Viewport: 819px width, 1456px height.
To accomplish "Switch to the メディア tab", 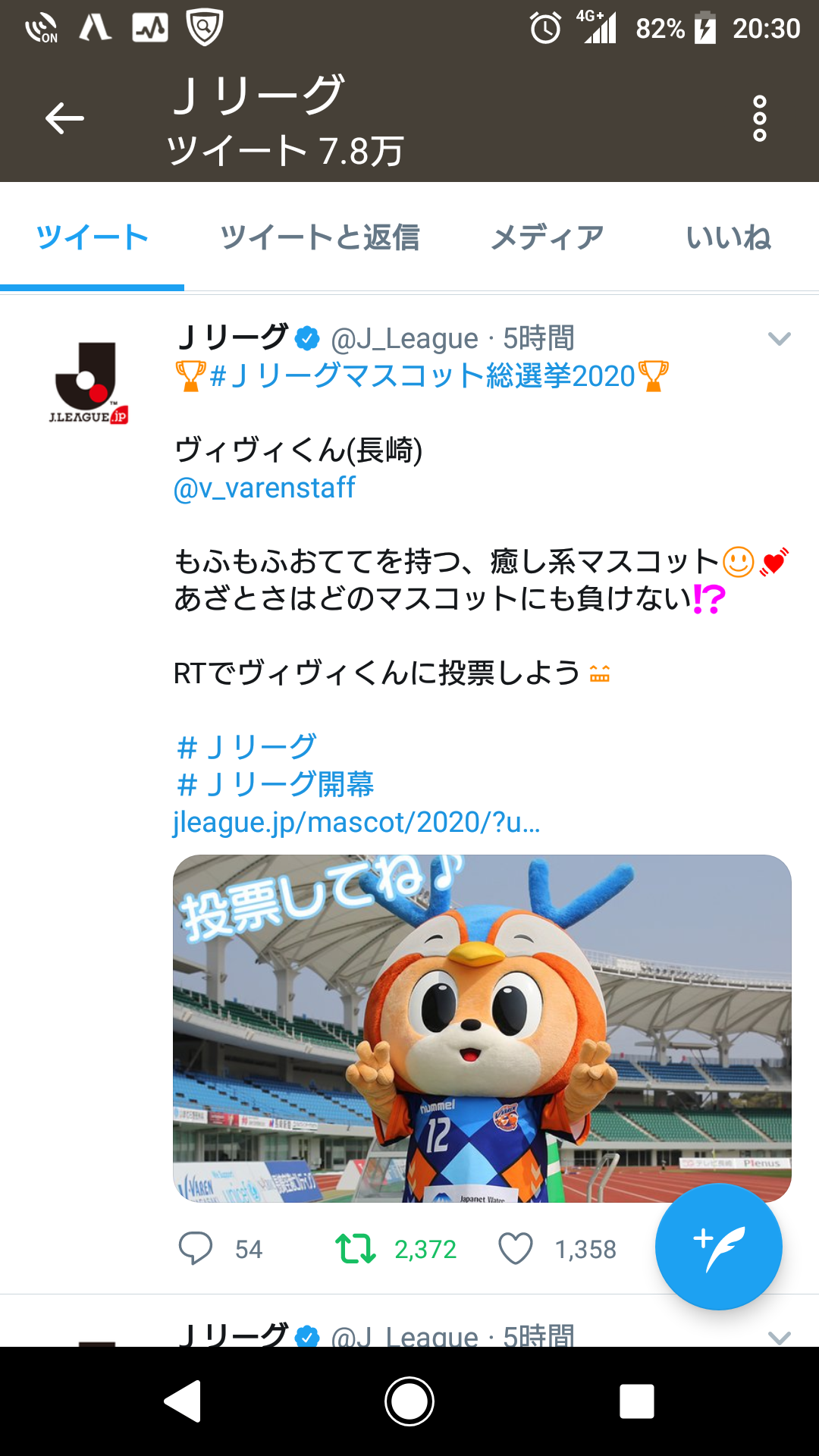I will (x=547, y=237).
